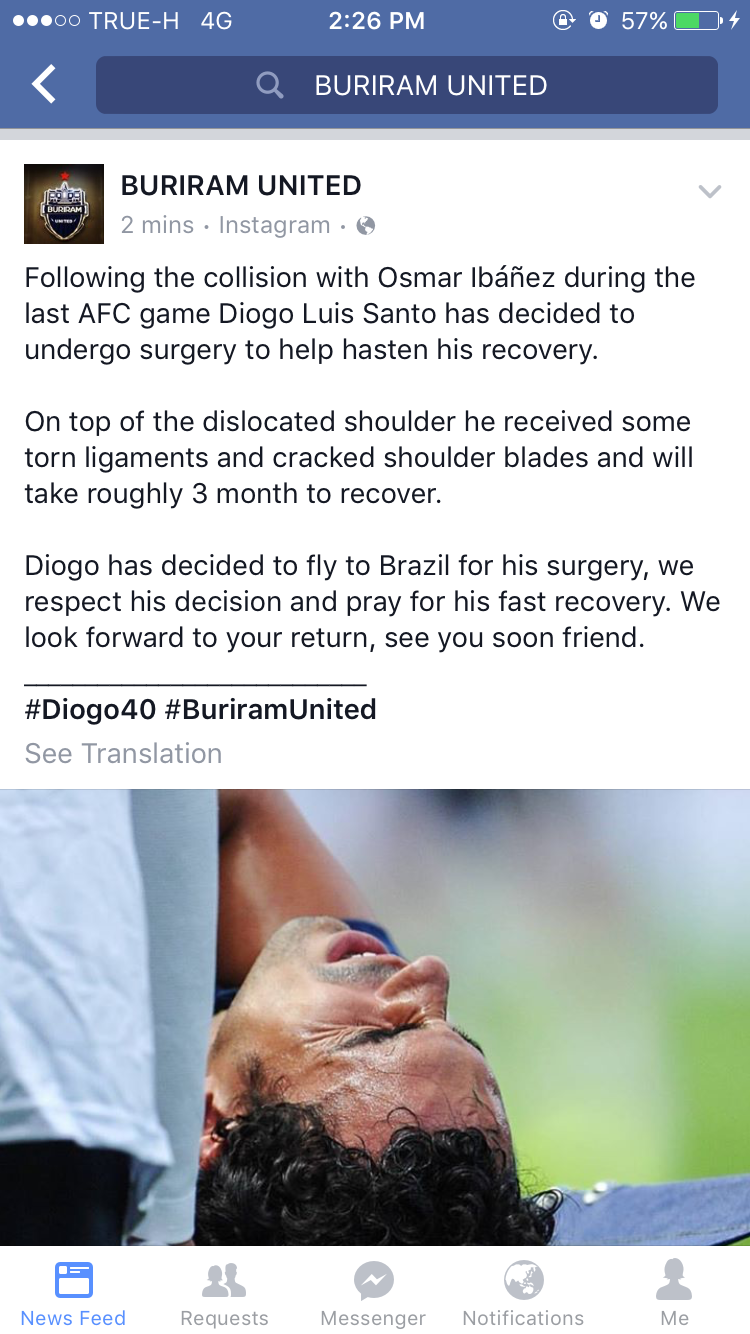Open the Requests tab
Image resolution: width=750 pixels, height=1334 pixels.
[224, 1291]
